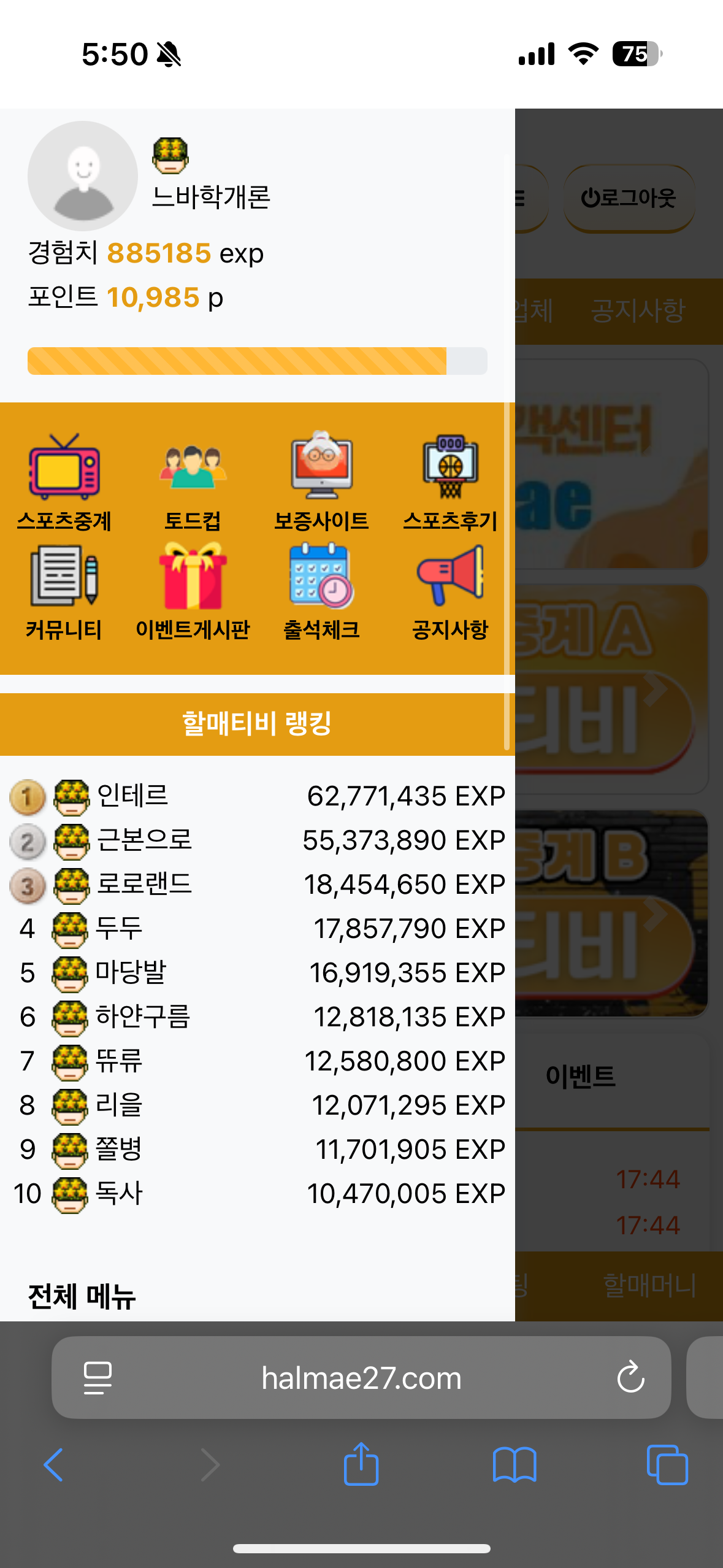
Task: Open 공지사항 in the icon grid
Action: point(450,591)
